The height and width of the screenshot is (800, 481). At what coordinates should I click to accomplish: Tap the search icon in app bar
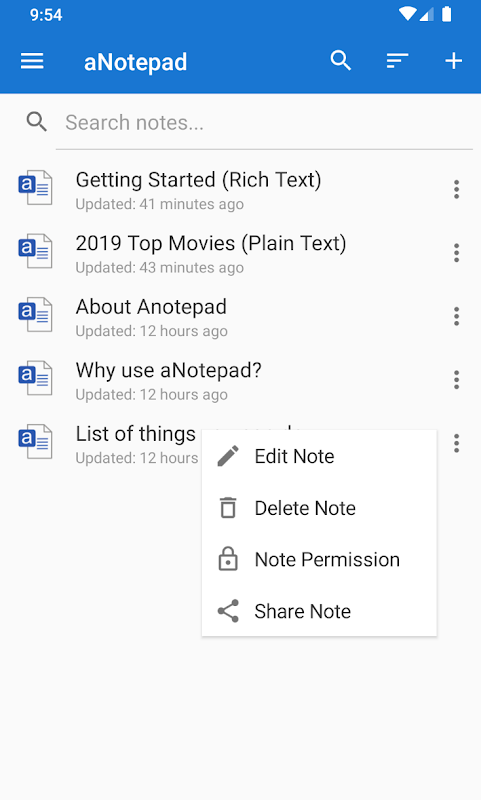(x=341, y=61)
